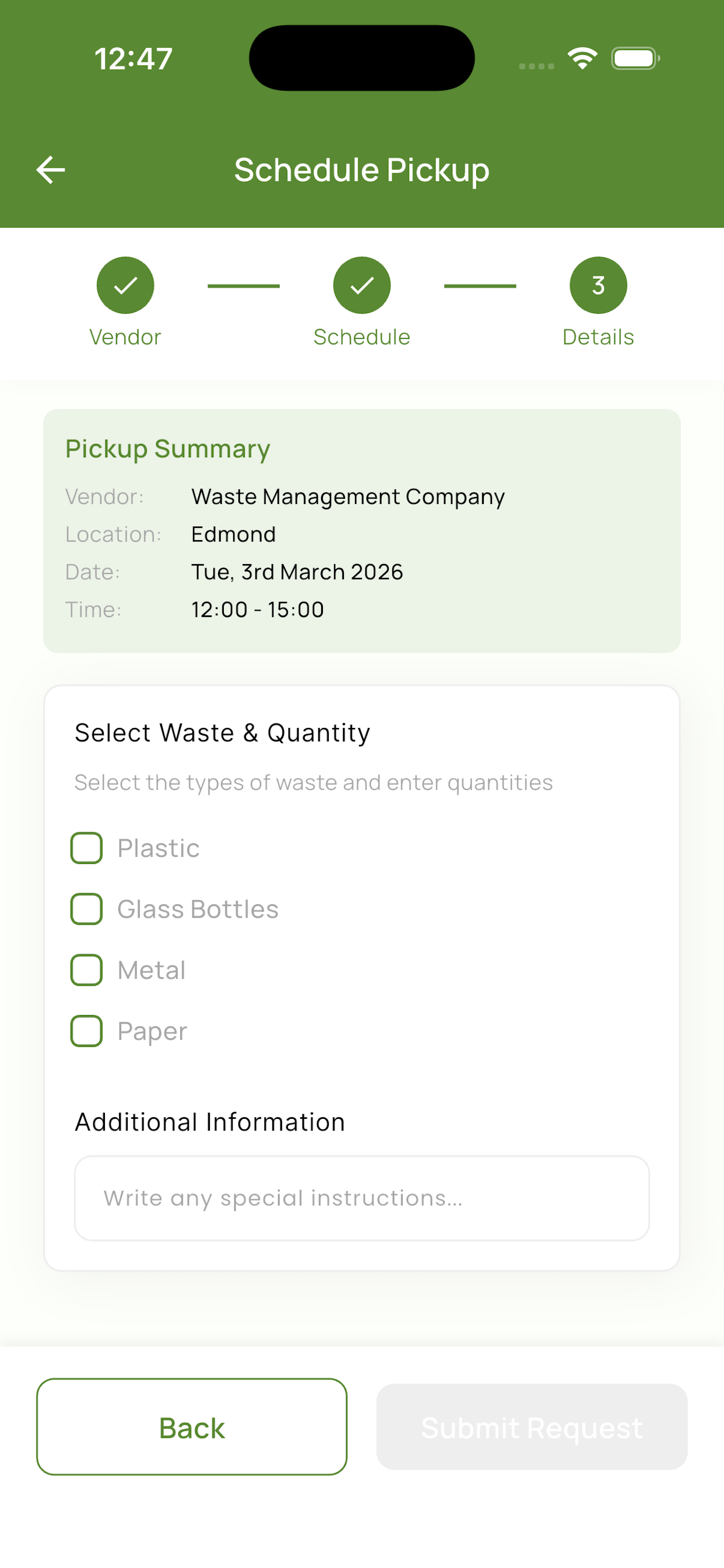Select the Paper waste checkbox
Image resolution: width=724 pixels, height=1568 pixels.
87,1031
